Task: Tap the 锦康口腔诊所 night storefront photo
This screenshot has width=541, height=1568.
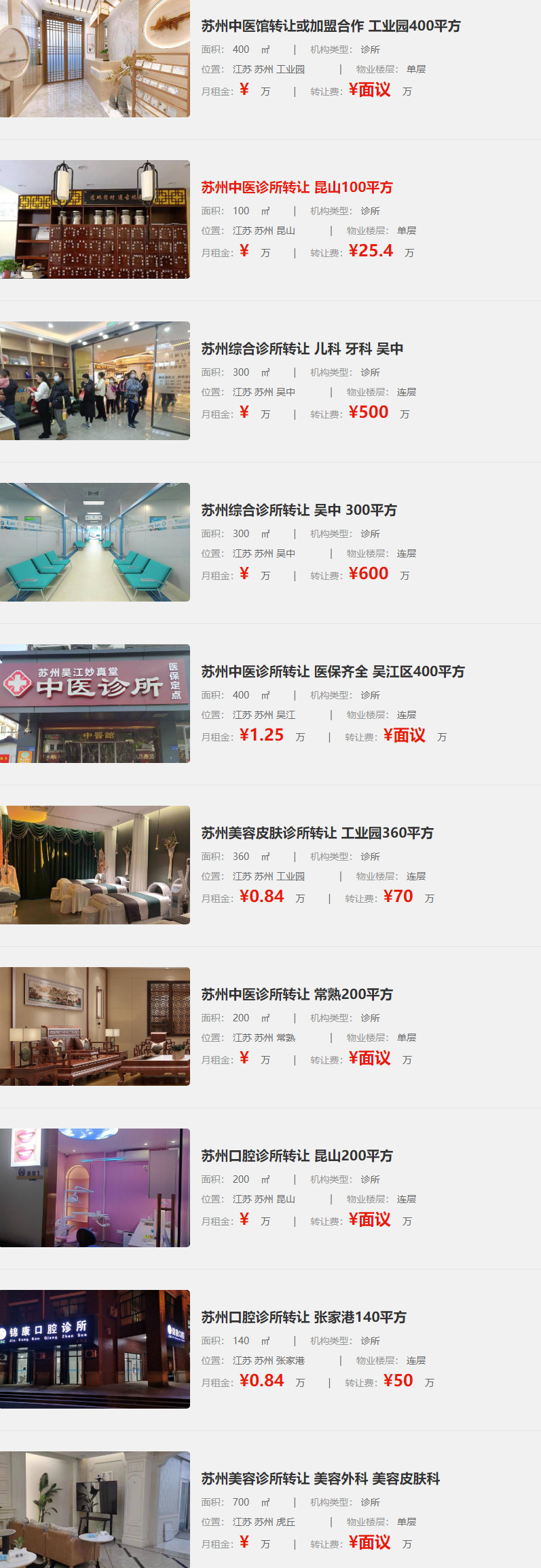Action: [95, 1349]
